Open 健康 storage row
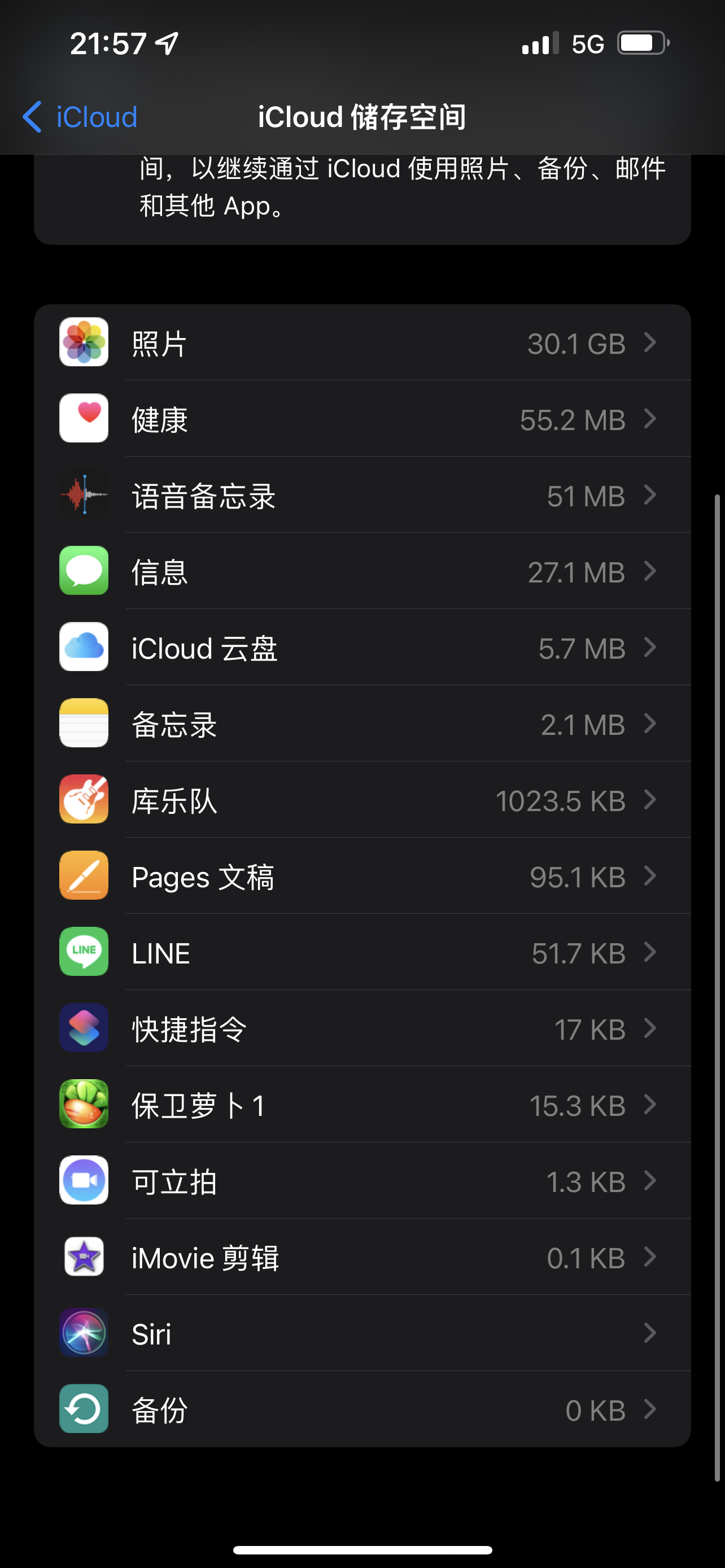Viewport: 725px width, 1568px height. click(362, 419)
